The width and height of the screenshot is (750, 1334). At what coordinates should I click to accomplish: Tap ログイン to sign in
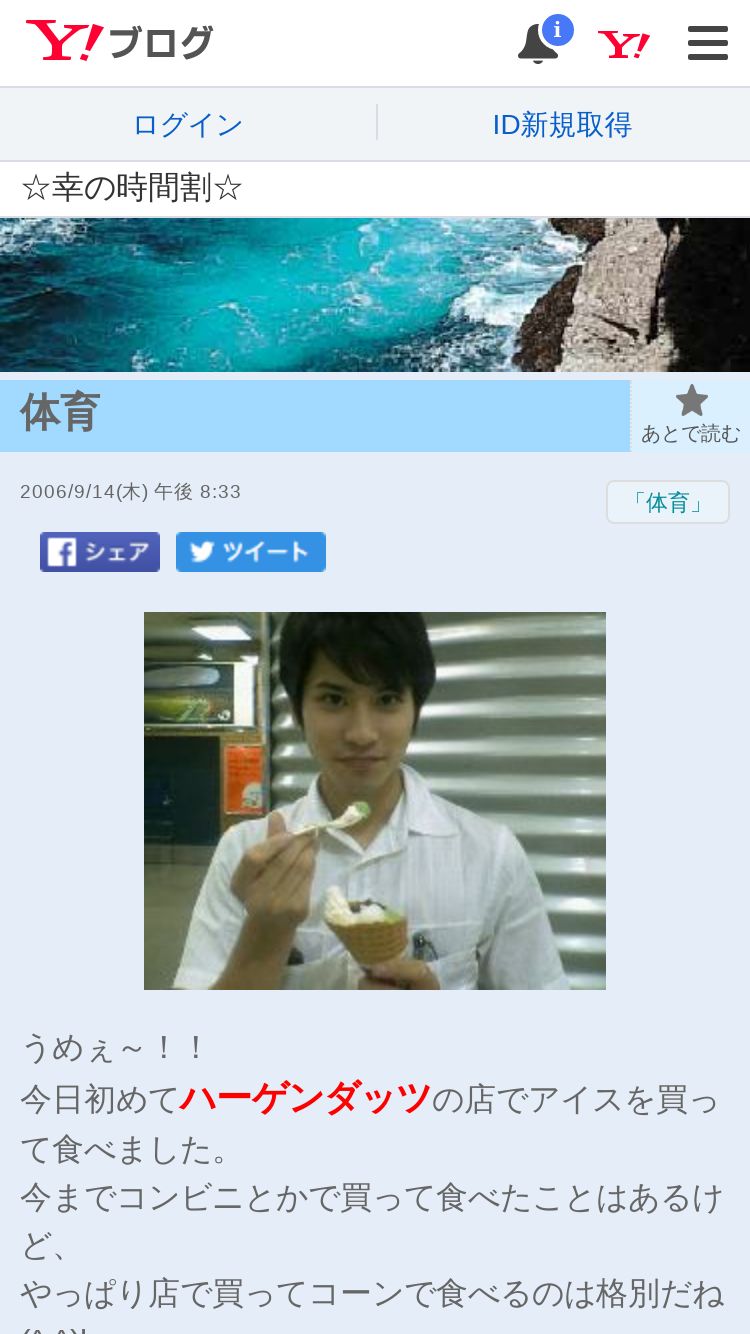pos(187,125)
